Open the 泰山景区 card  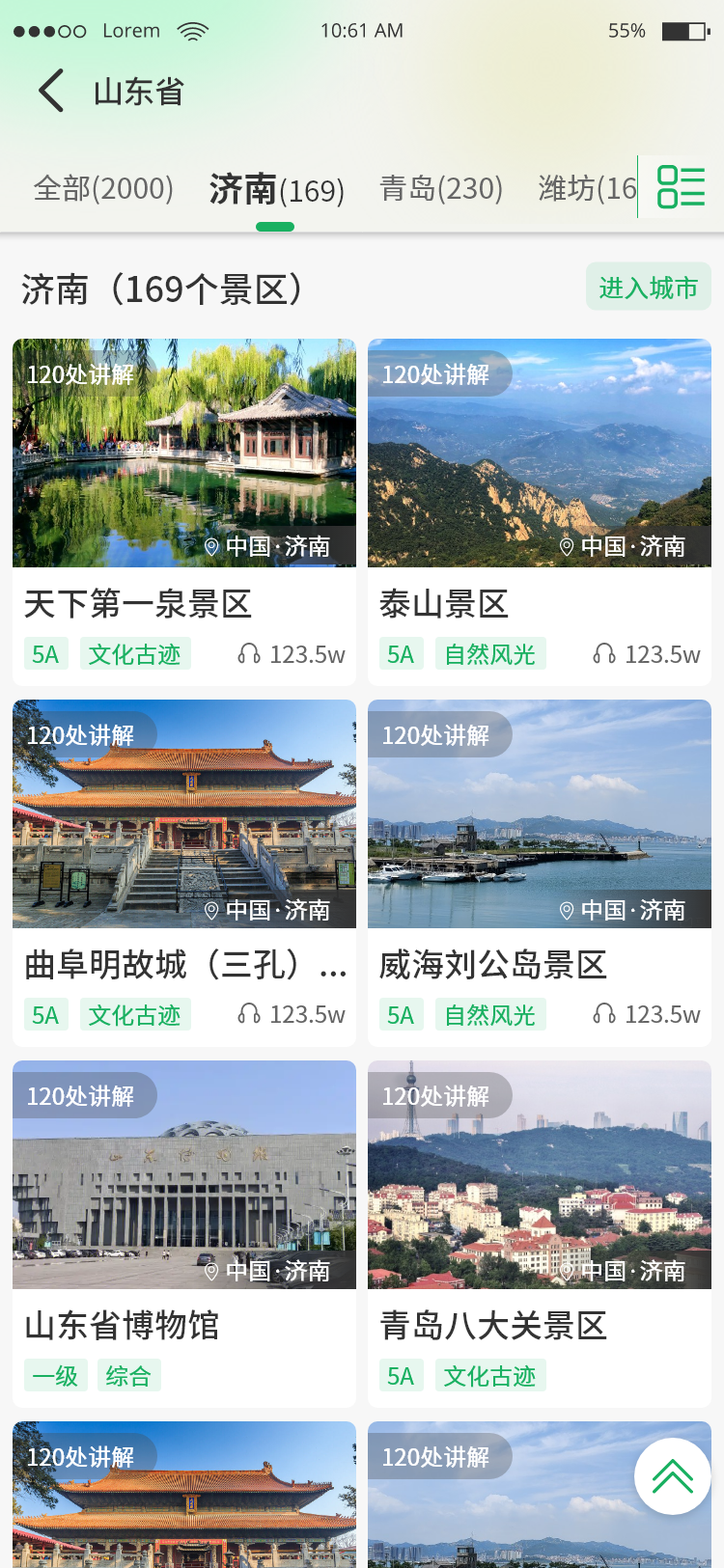pyautogui.click(x=540, y=511)
